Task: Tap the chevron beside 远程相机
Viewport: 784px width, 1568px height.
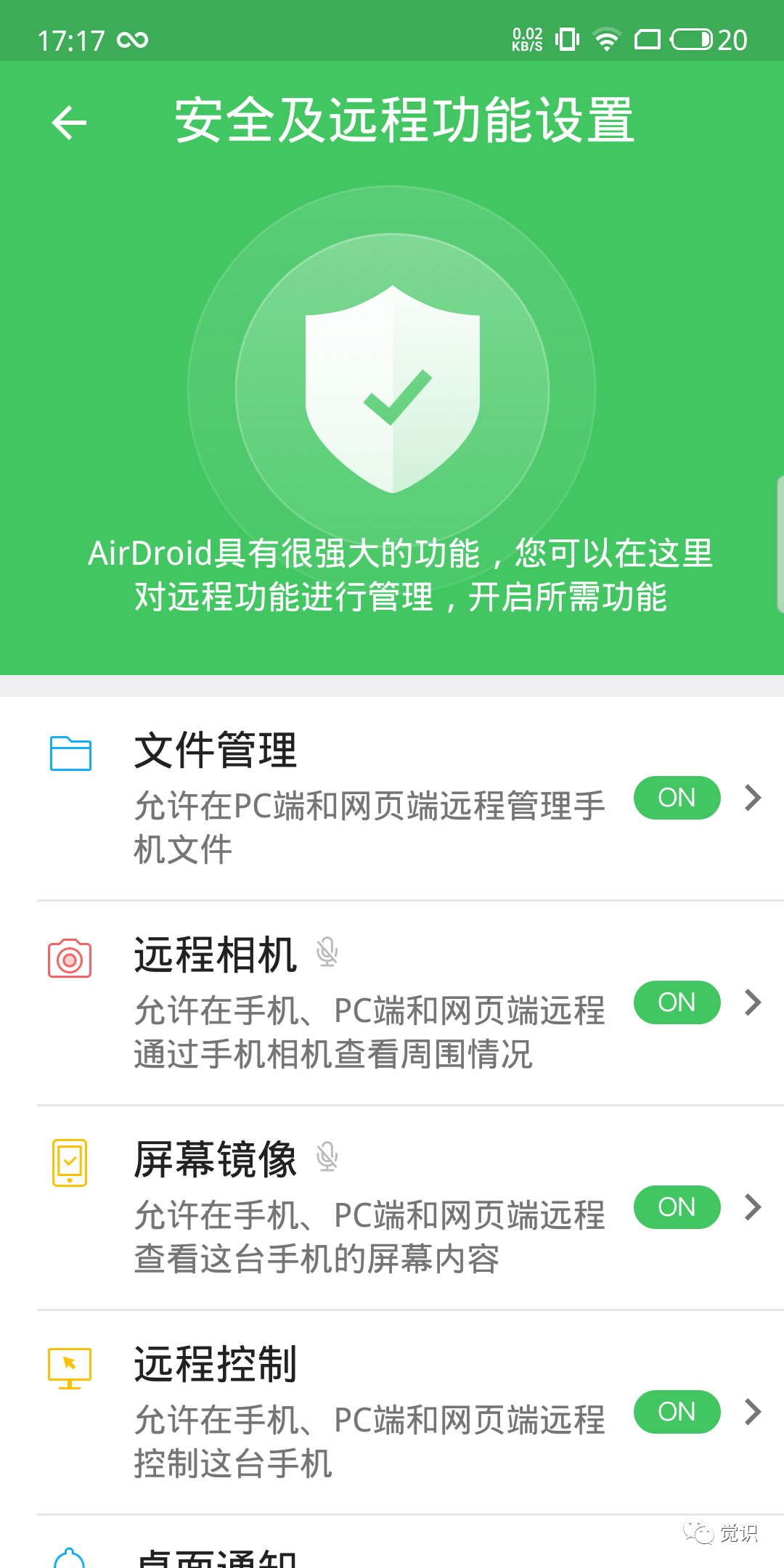Action: coord(754,1003)
